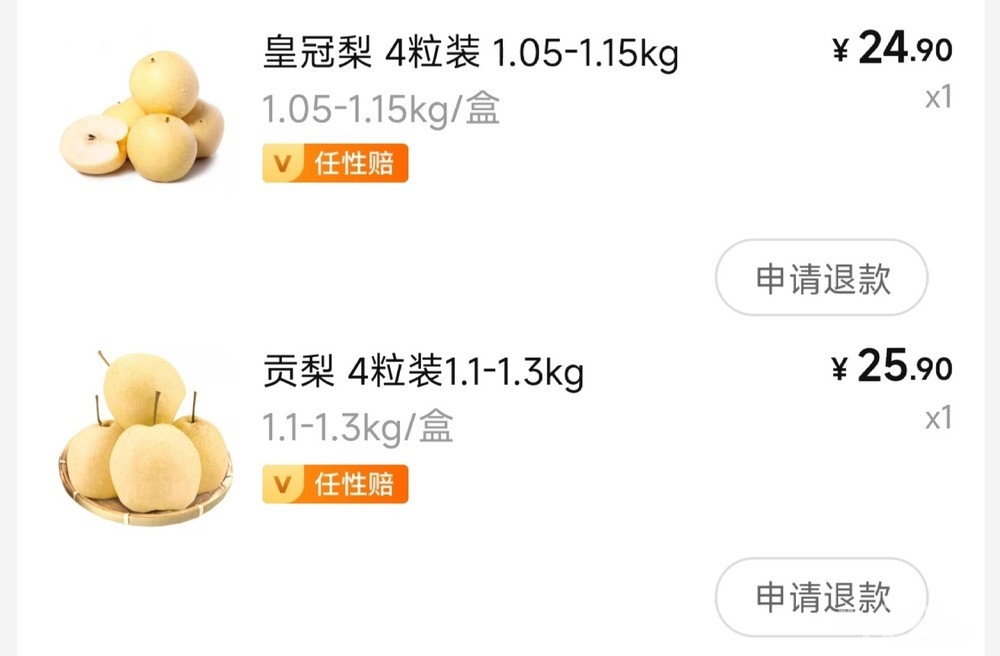
Task: Open the 贡梨 4粒装 product image
Action: coord(145,438)
